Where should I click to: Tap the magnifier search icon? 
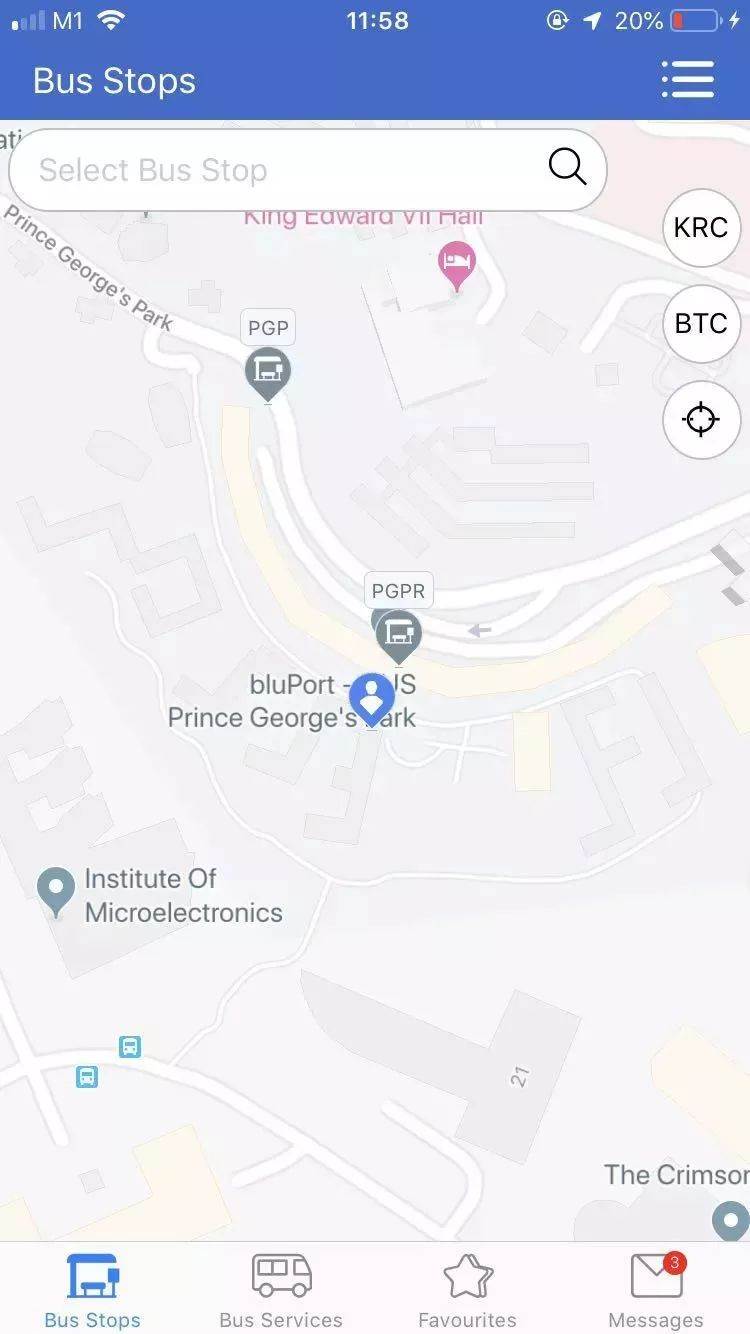pyautogui.click(x=567, y=167)
